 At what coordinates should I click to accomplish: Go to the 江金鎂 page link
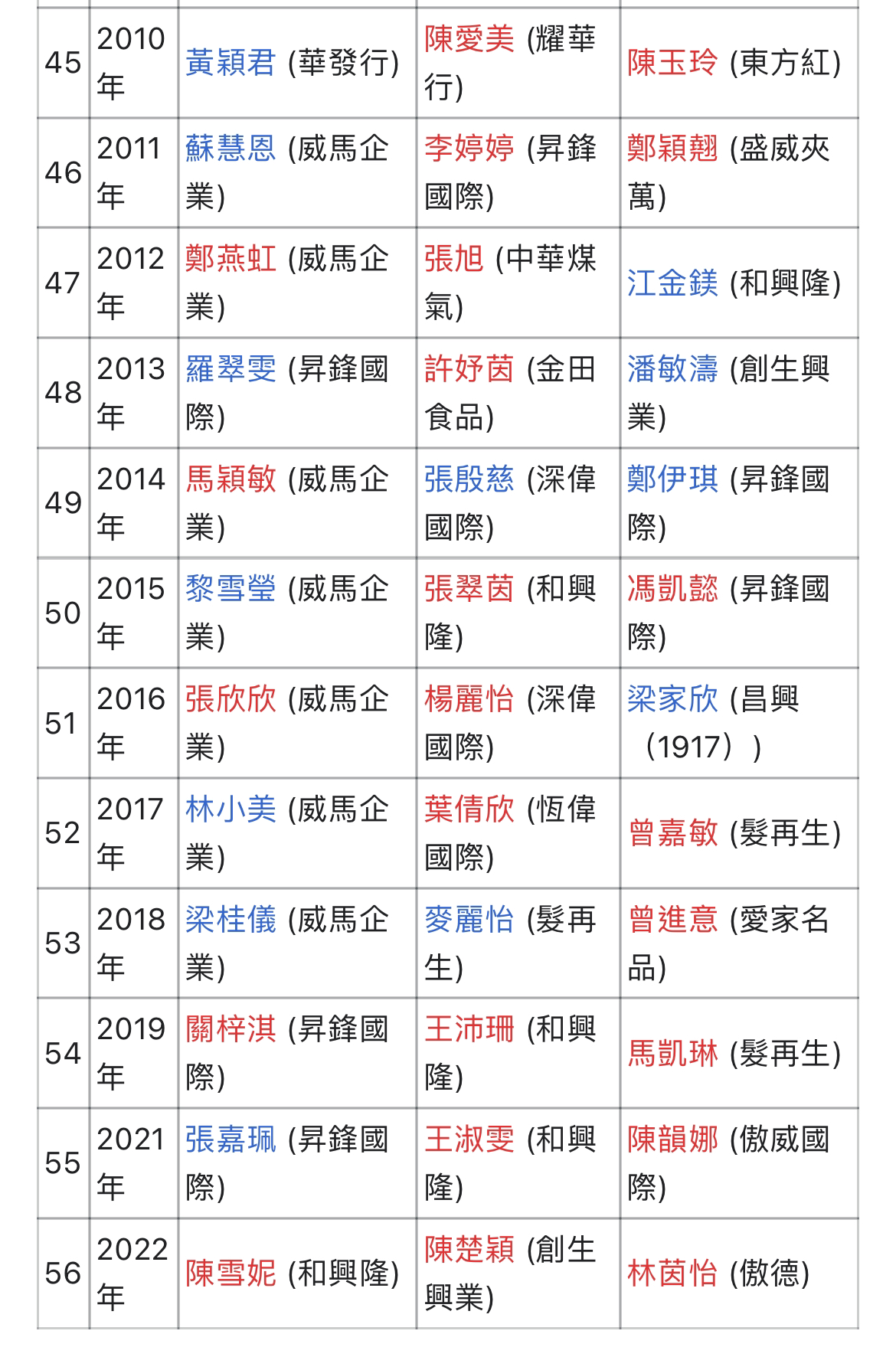coord(672,283)
